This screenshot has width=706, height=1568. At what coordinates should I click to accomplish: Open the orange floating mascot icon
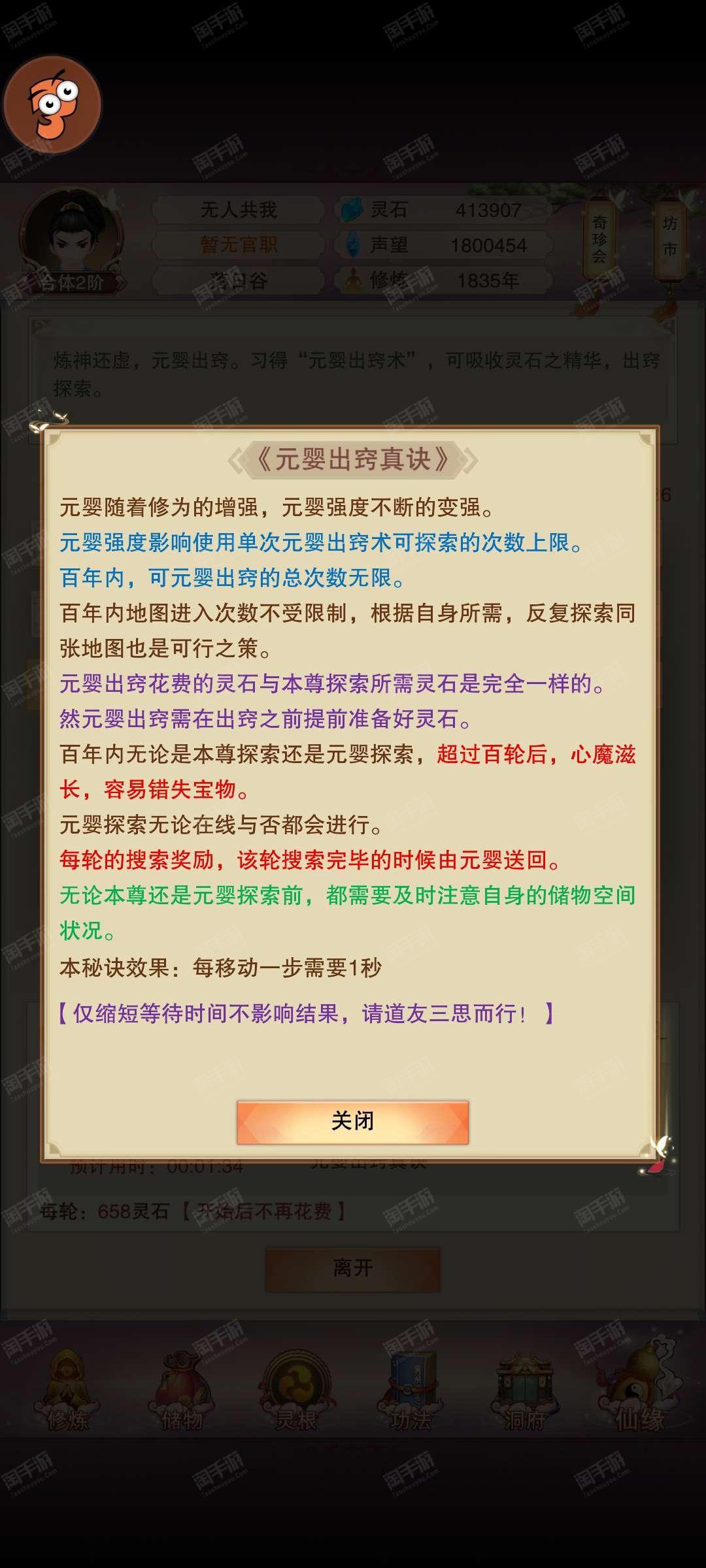click(52, 105)
